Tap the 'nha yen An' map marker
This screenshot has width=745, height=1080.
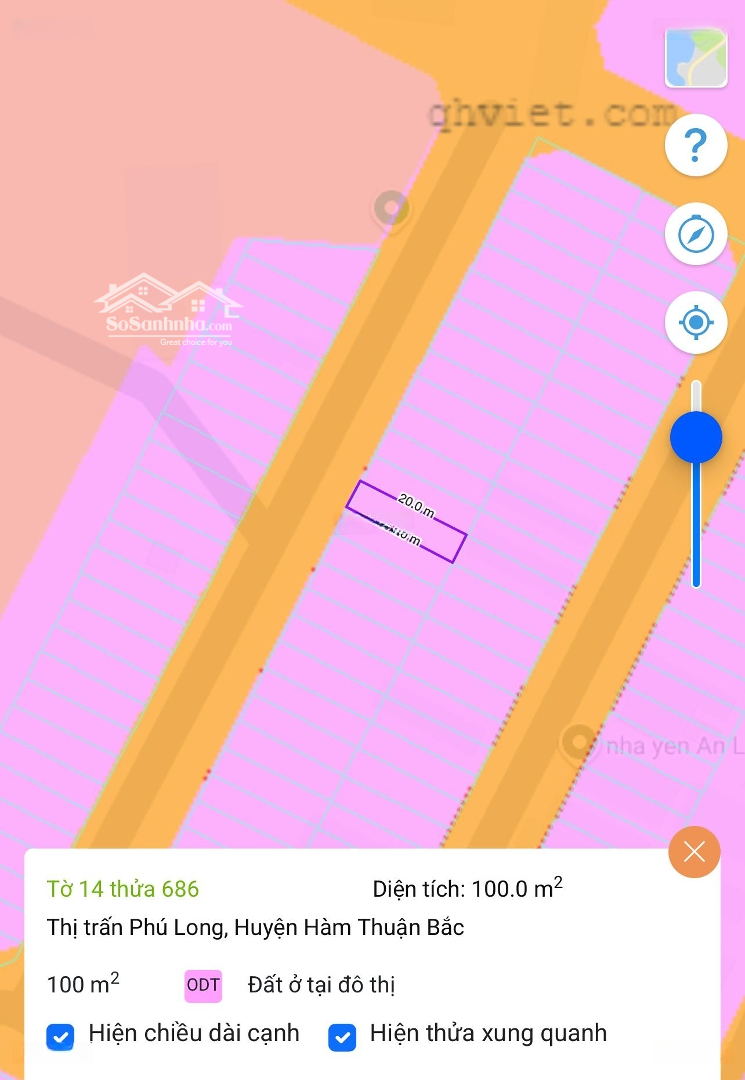(577, 743)
